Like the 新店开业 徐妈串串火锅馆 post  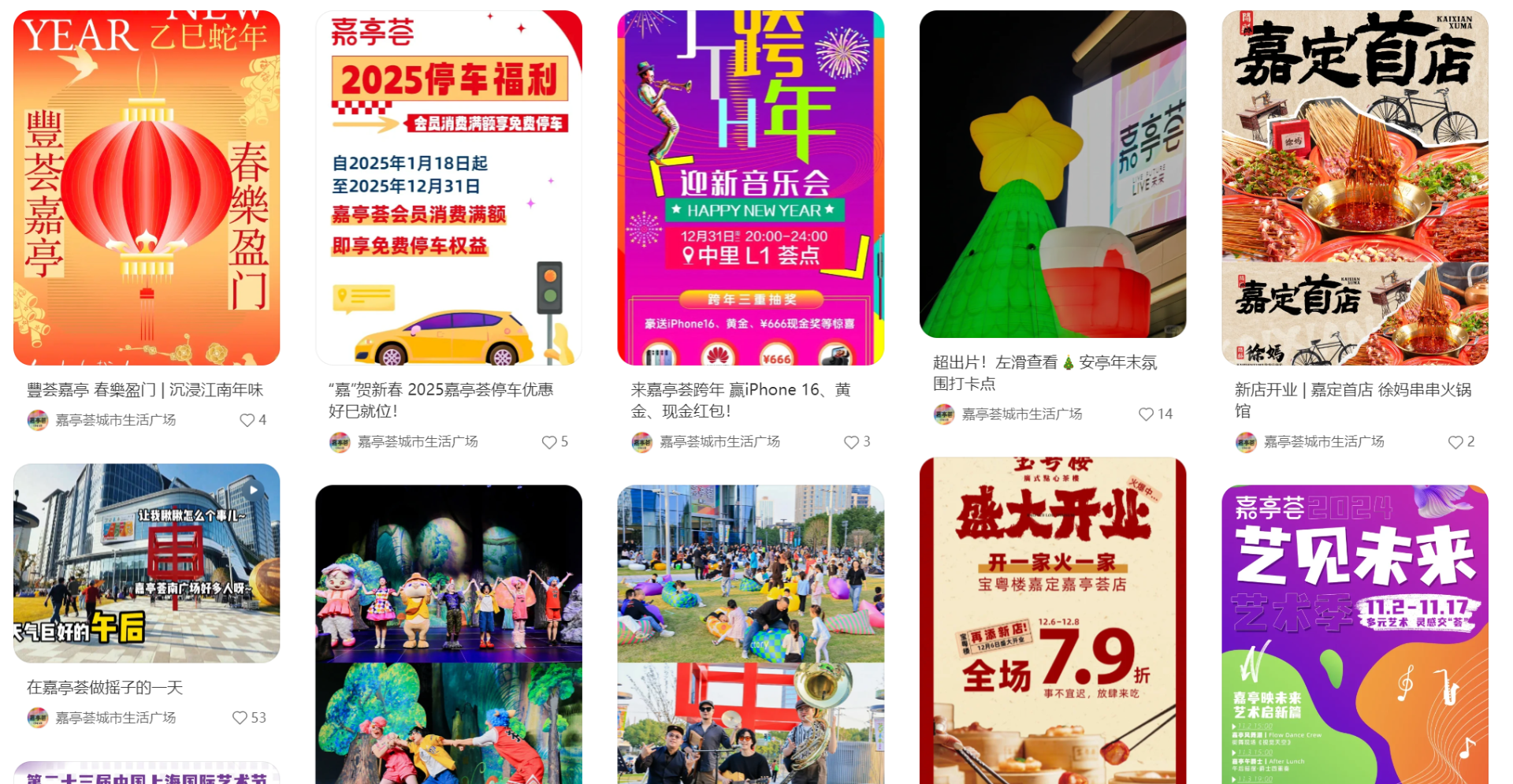coord(1455,443)
